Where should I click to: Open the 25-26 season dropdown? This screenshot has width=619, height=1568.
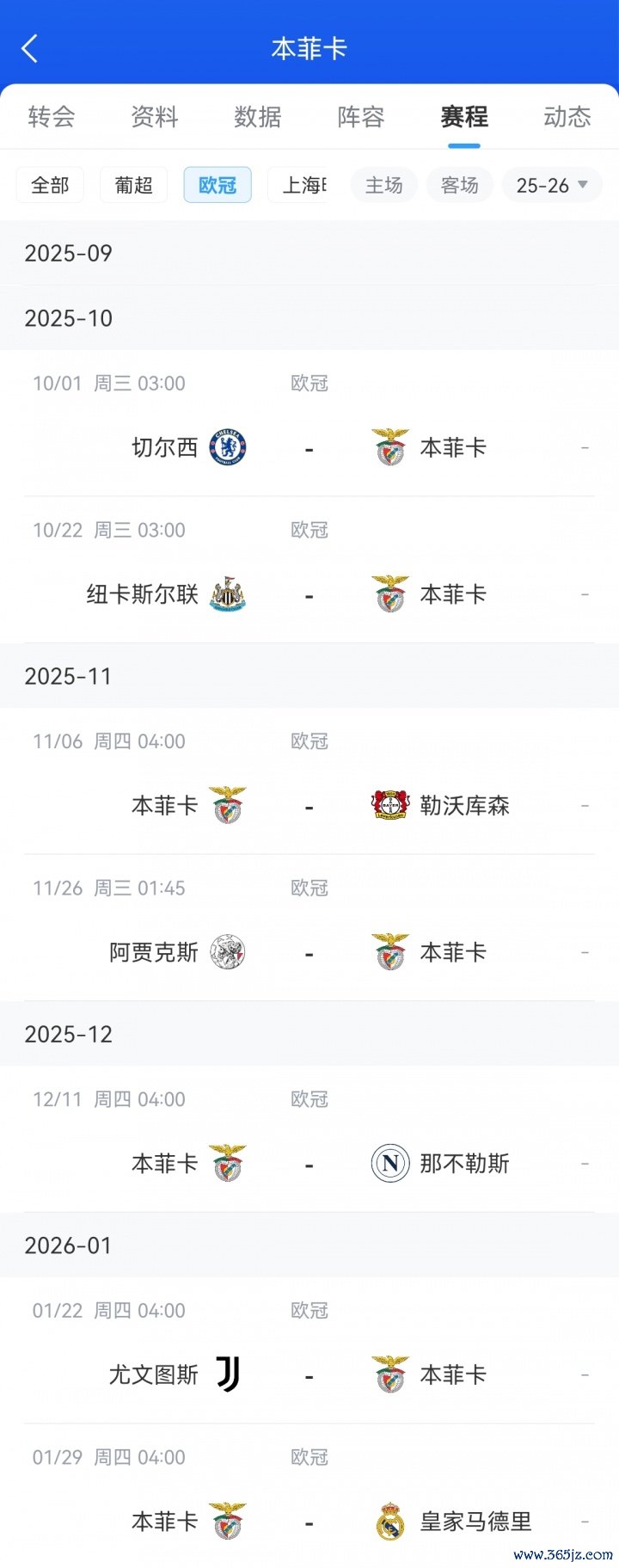click(552, 185)
